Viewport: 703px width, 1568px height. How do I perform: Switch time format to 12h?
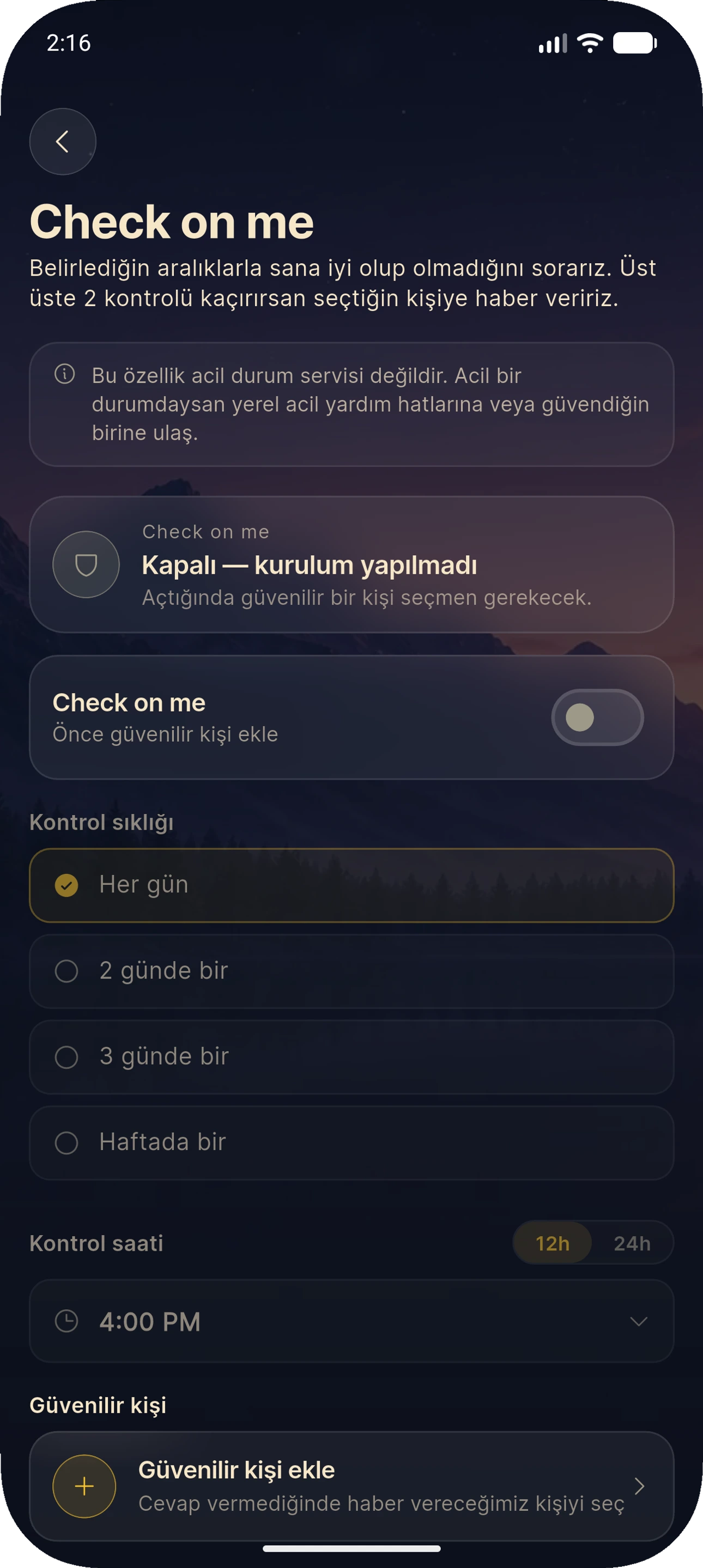click(553, 1243)
